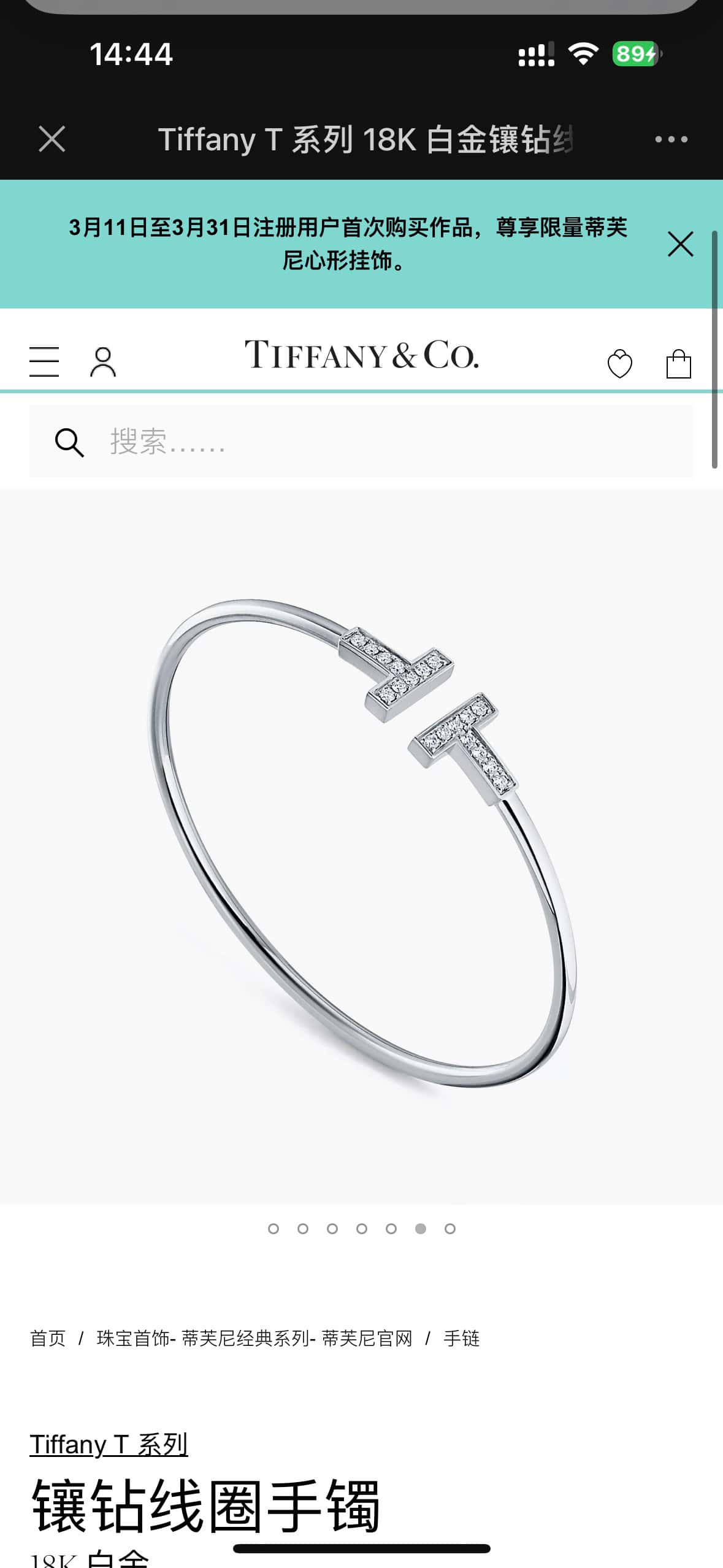Screen dimensions: 723x1568
Task: Open the hamburger navigation menu
Action: point(44,361)
